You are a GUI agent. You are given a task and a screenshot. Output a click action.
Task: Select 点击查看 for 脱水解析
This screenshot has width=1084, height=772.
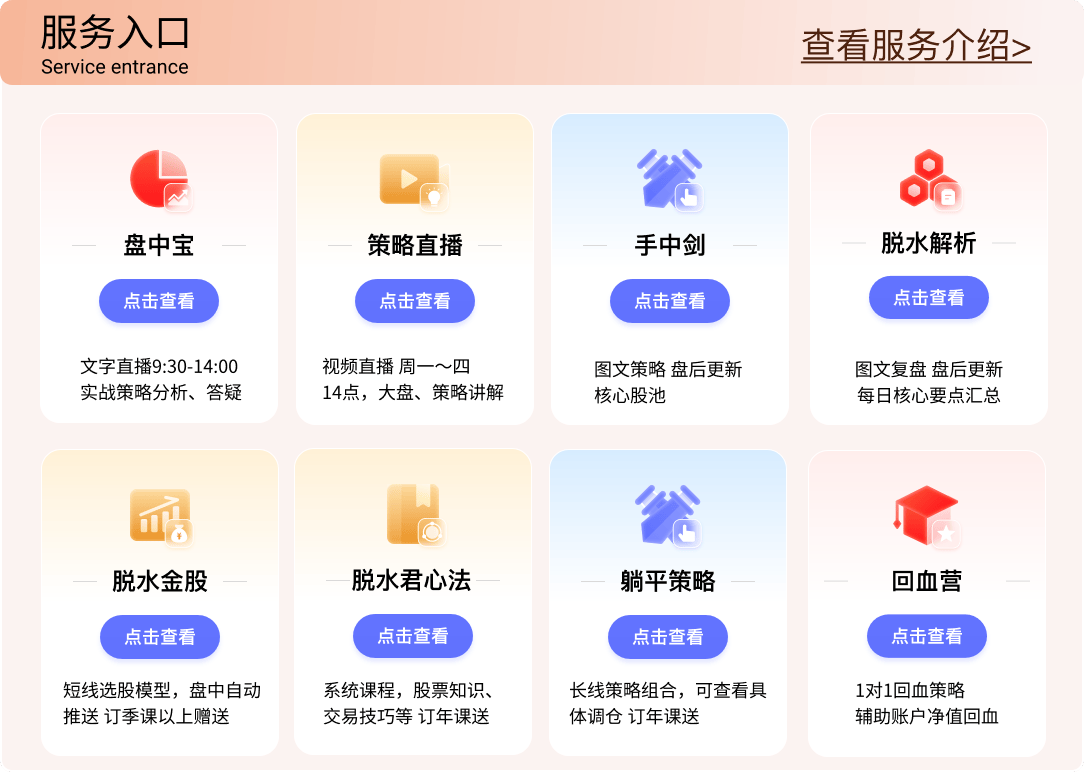point(928,298)
